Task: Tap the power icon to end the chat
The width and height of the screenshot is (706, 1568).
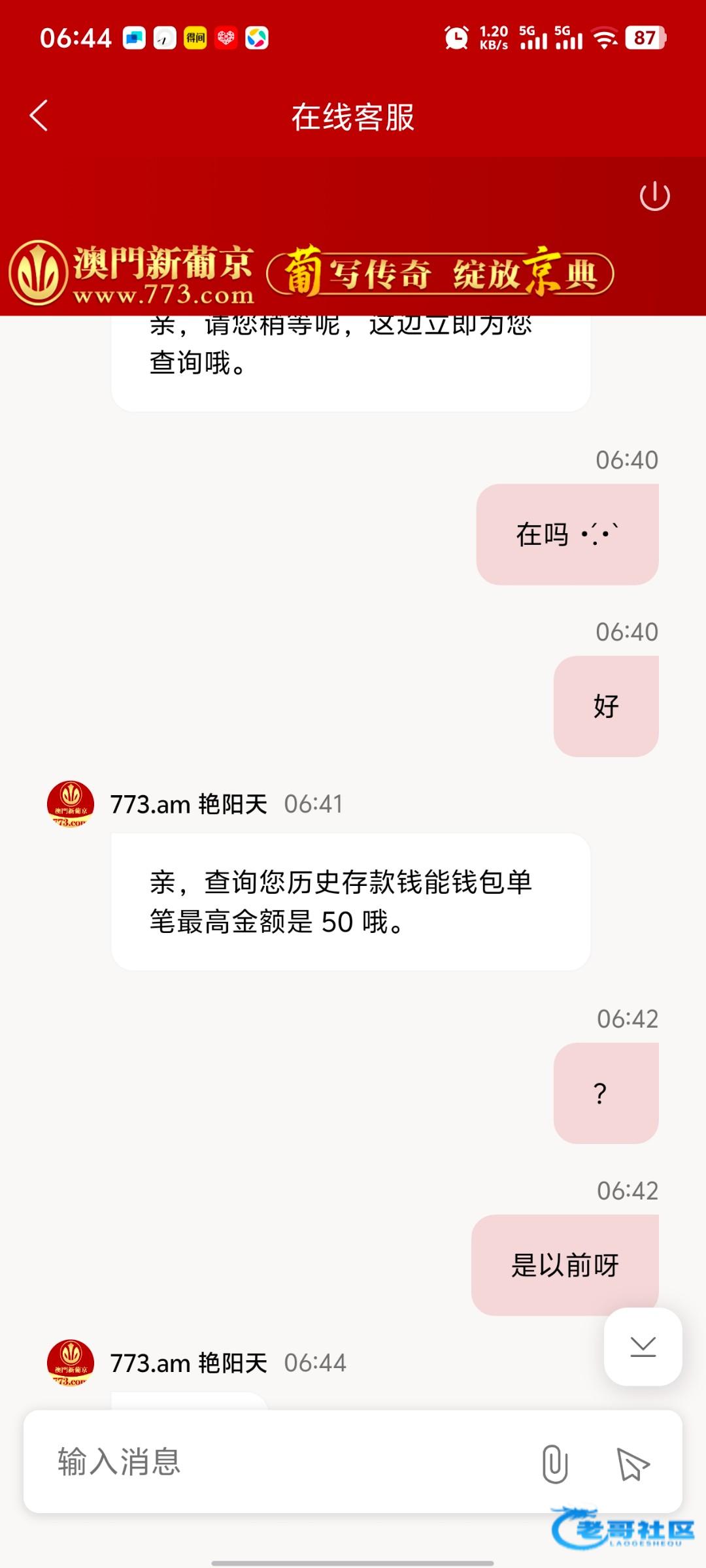Action: [x=654, y=197]
